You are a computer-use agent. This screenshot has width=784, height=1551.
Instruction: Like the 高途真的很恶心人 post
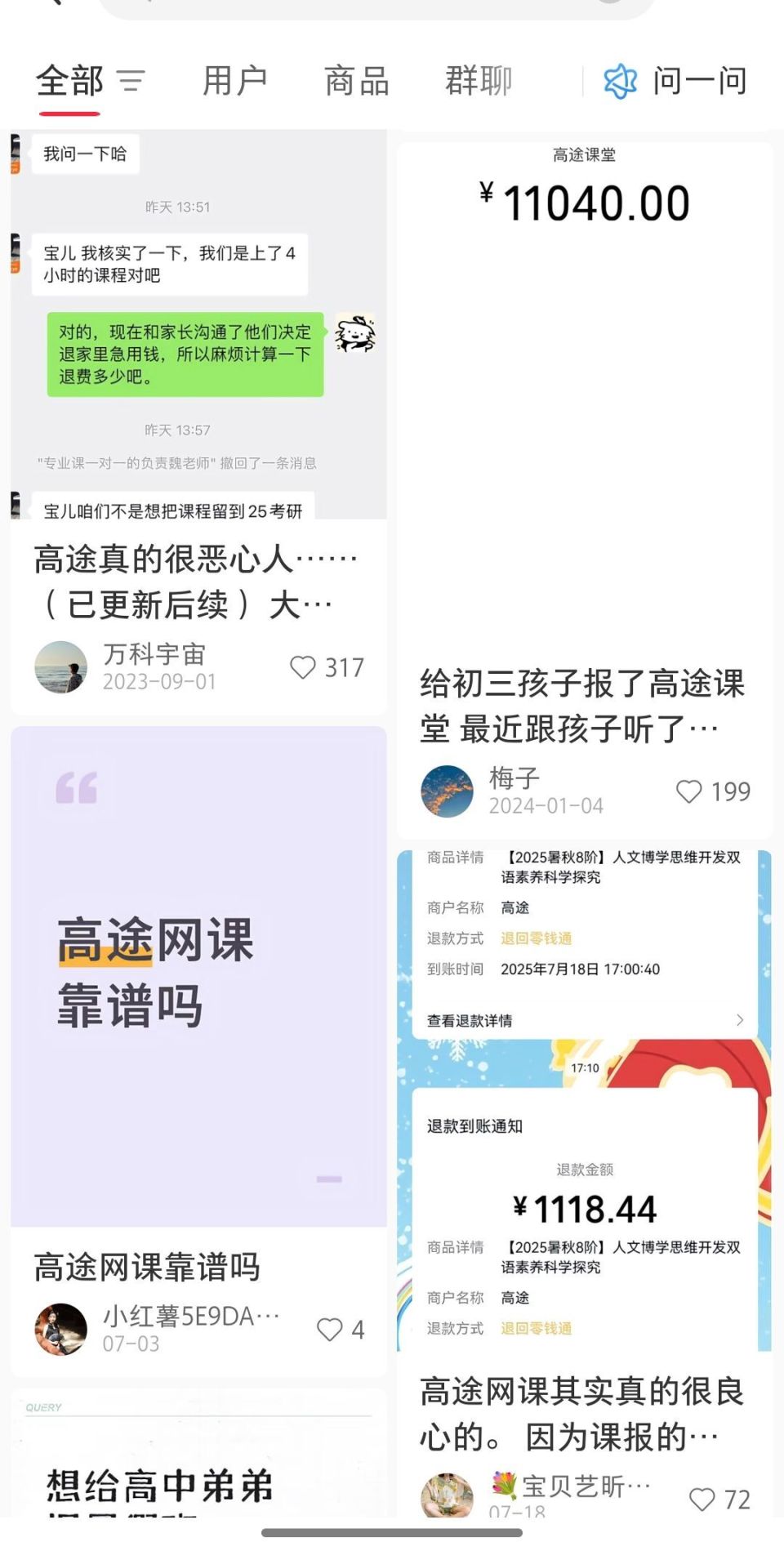(305, 667)
